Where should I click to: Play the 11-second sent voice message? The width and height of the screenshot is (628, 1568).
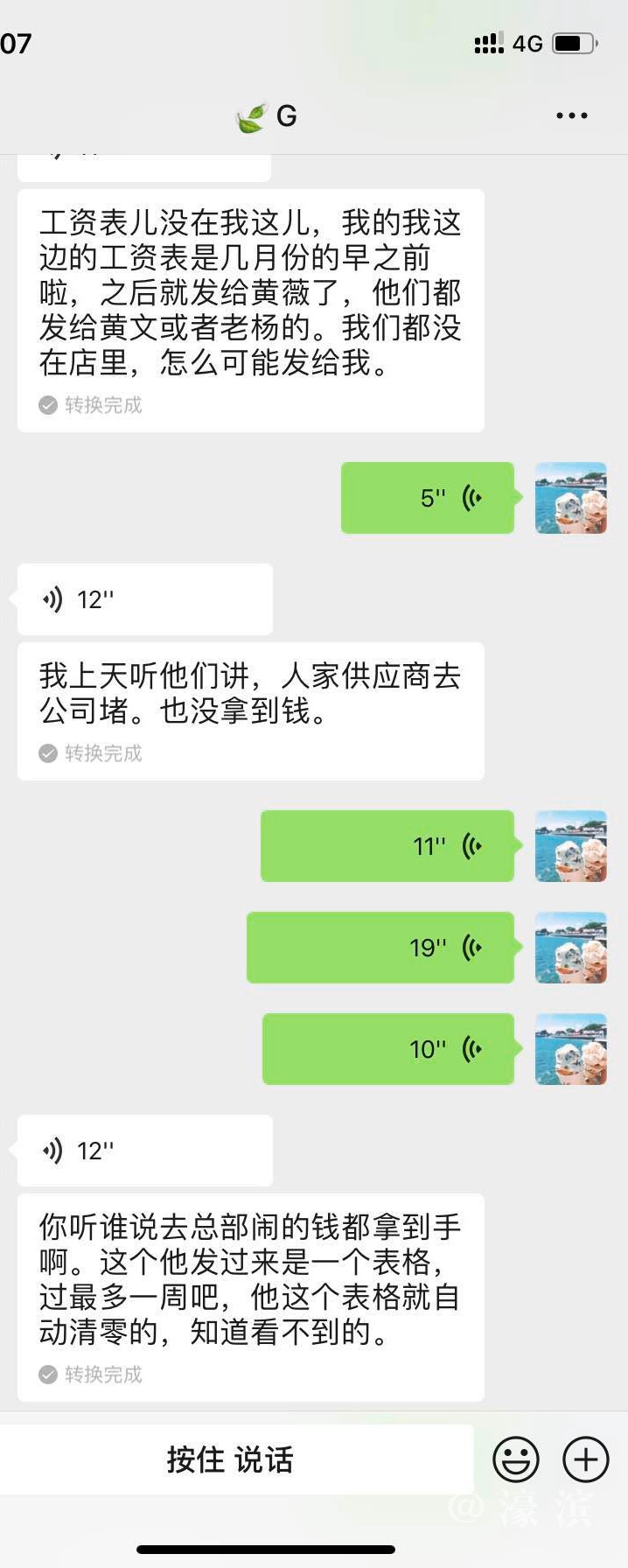point(387,846)
